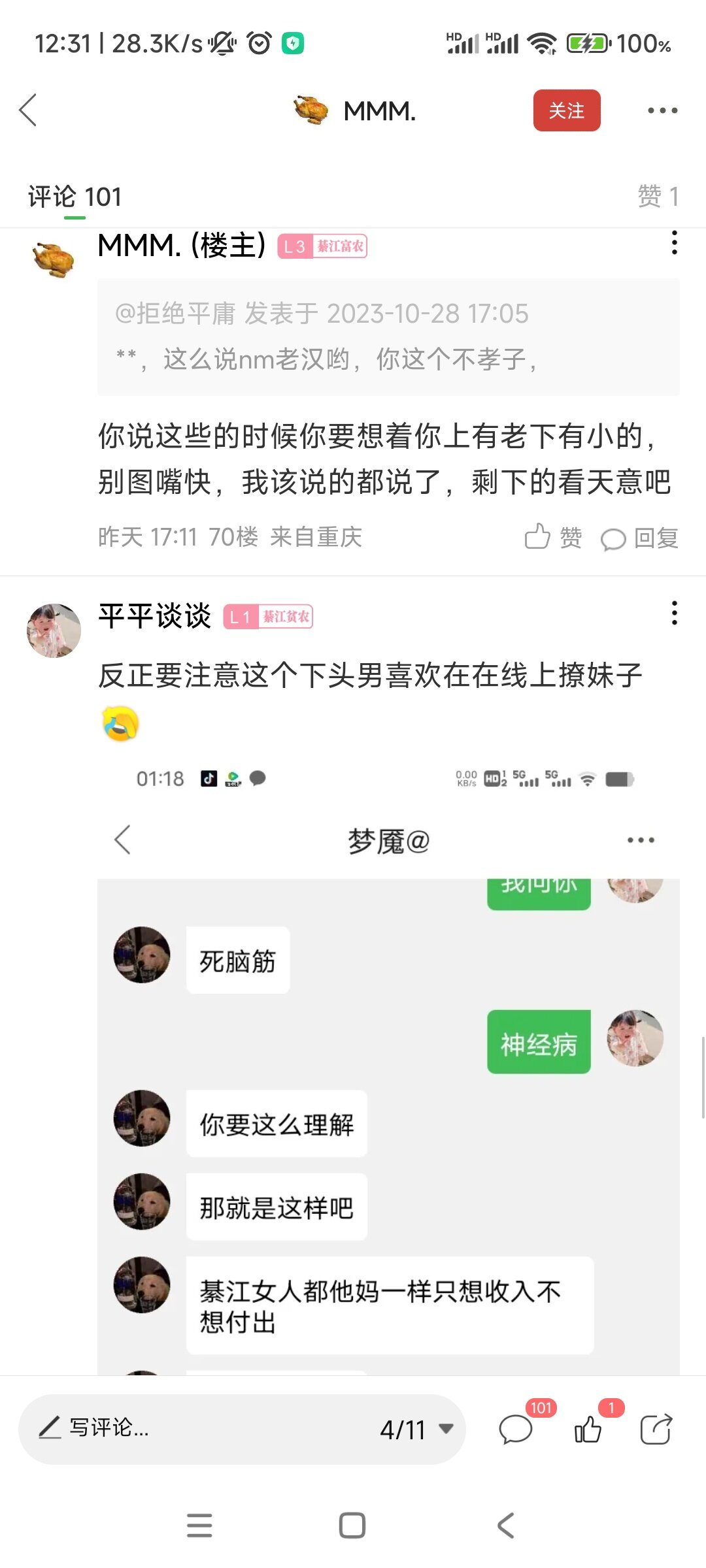
Task: Open the comments icon with 101 badge
Action: pyautogui.click(x=516, y=1429)
